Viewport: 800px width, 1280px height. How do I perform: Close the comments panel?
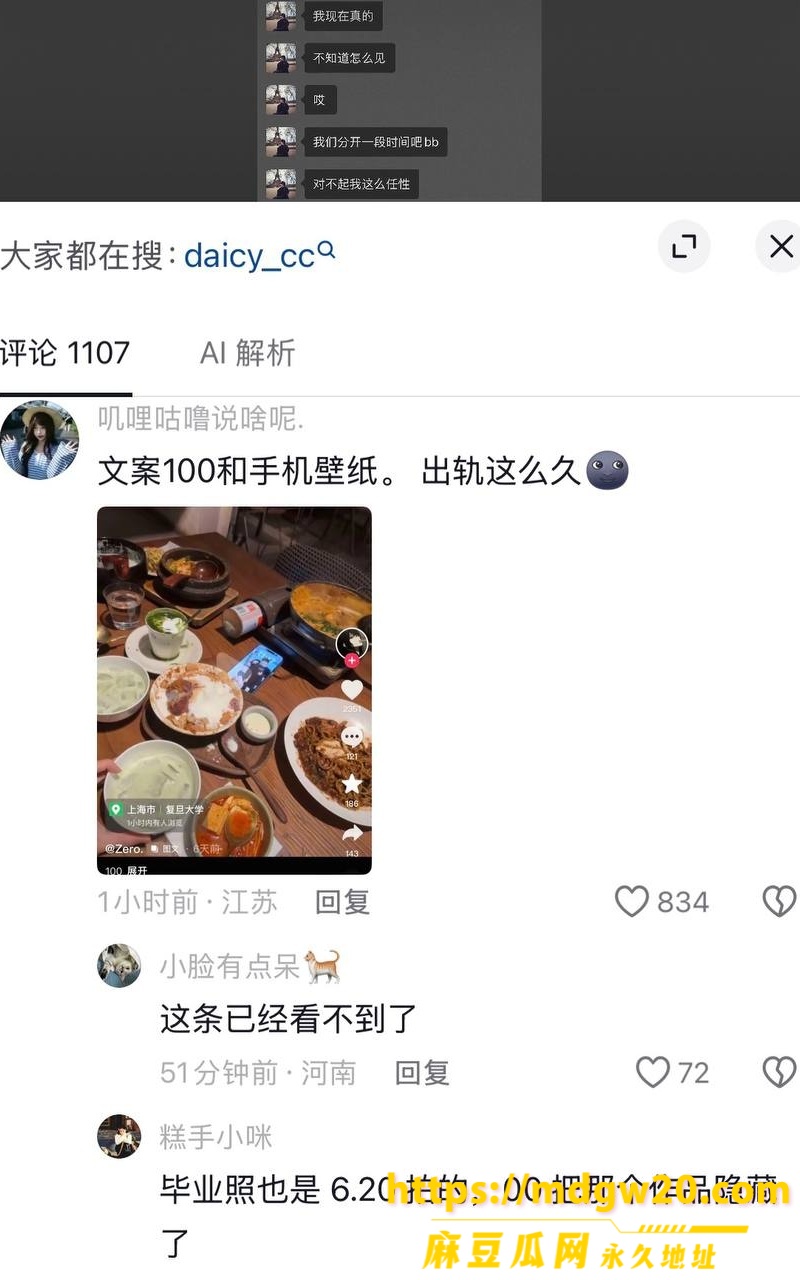point(779,246)
